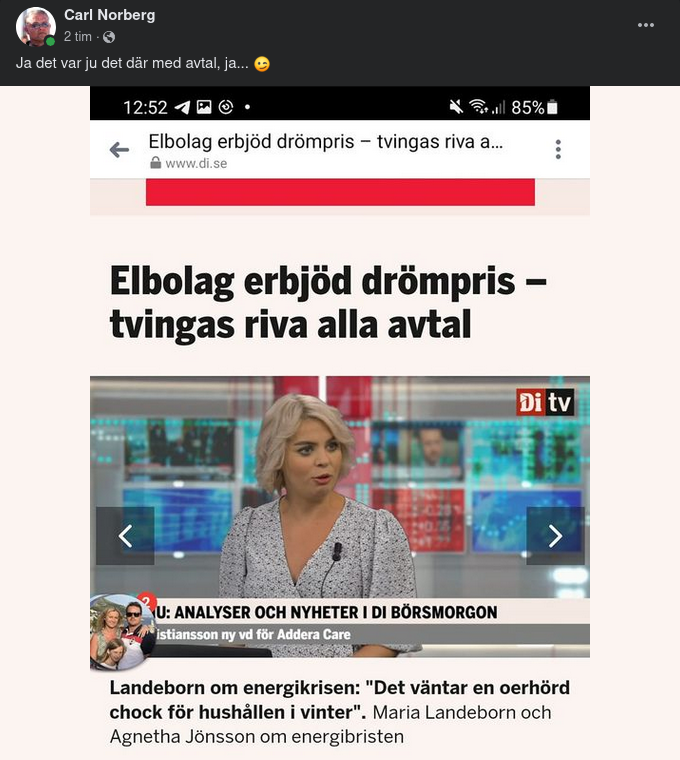Open Carl Norberg's profile picture

pos(36,26)
